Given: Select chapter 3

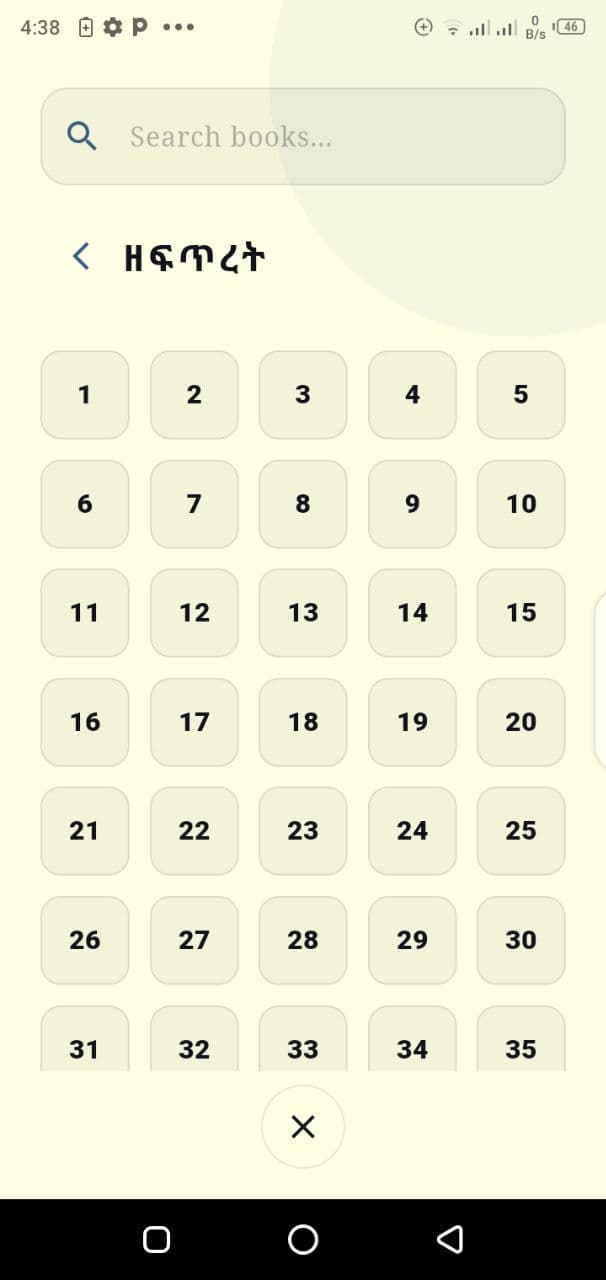Looking at the screenshot, I should click(303, 395).
